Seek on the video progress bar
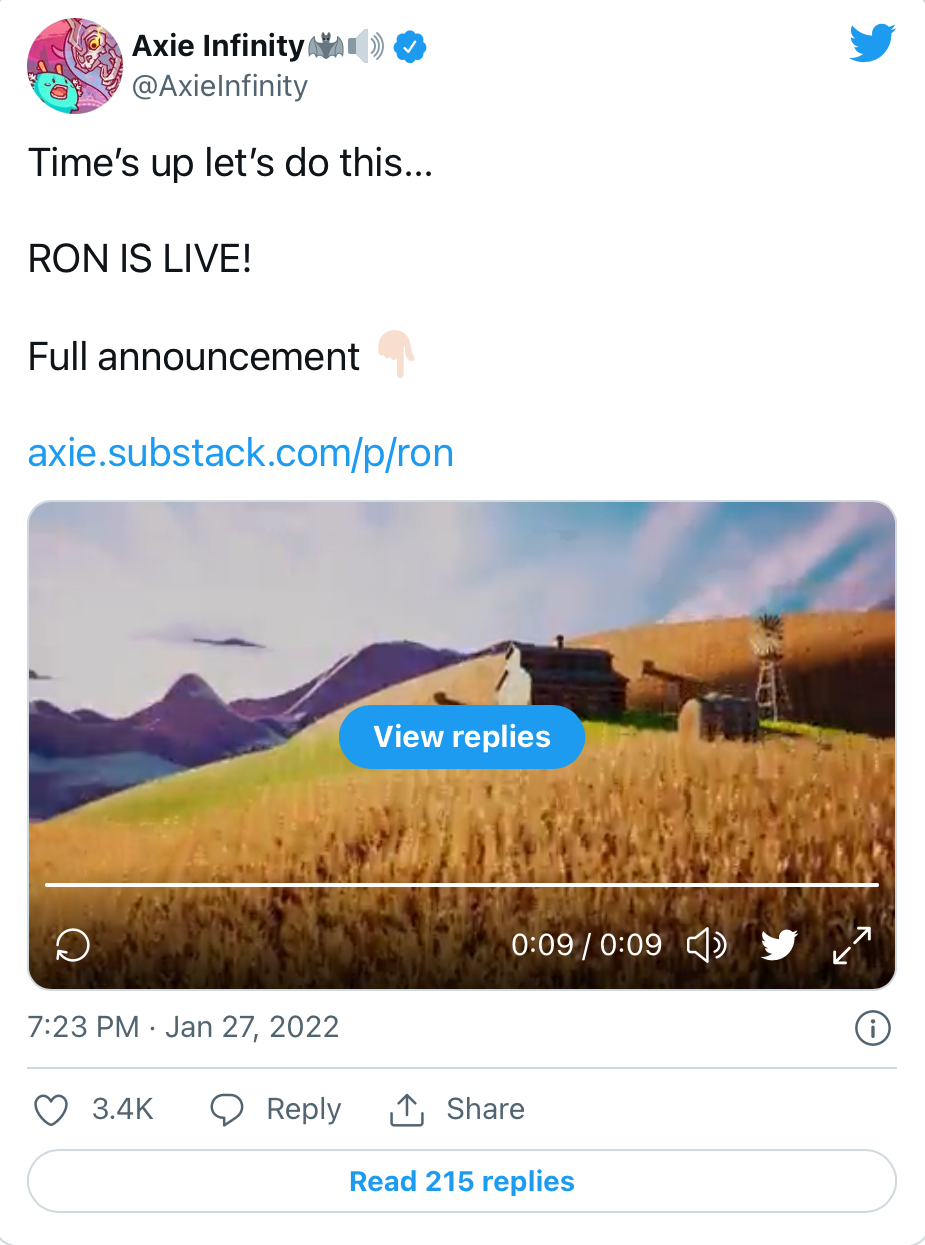The height and width of the screenshot is (1245, 925). pyautogui.click(x=461, y=885)
